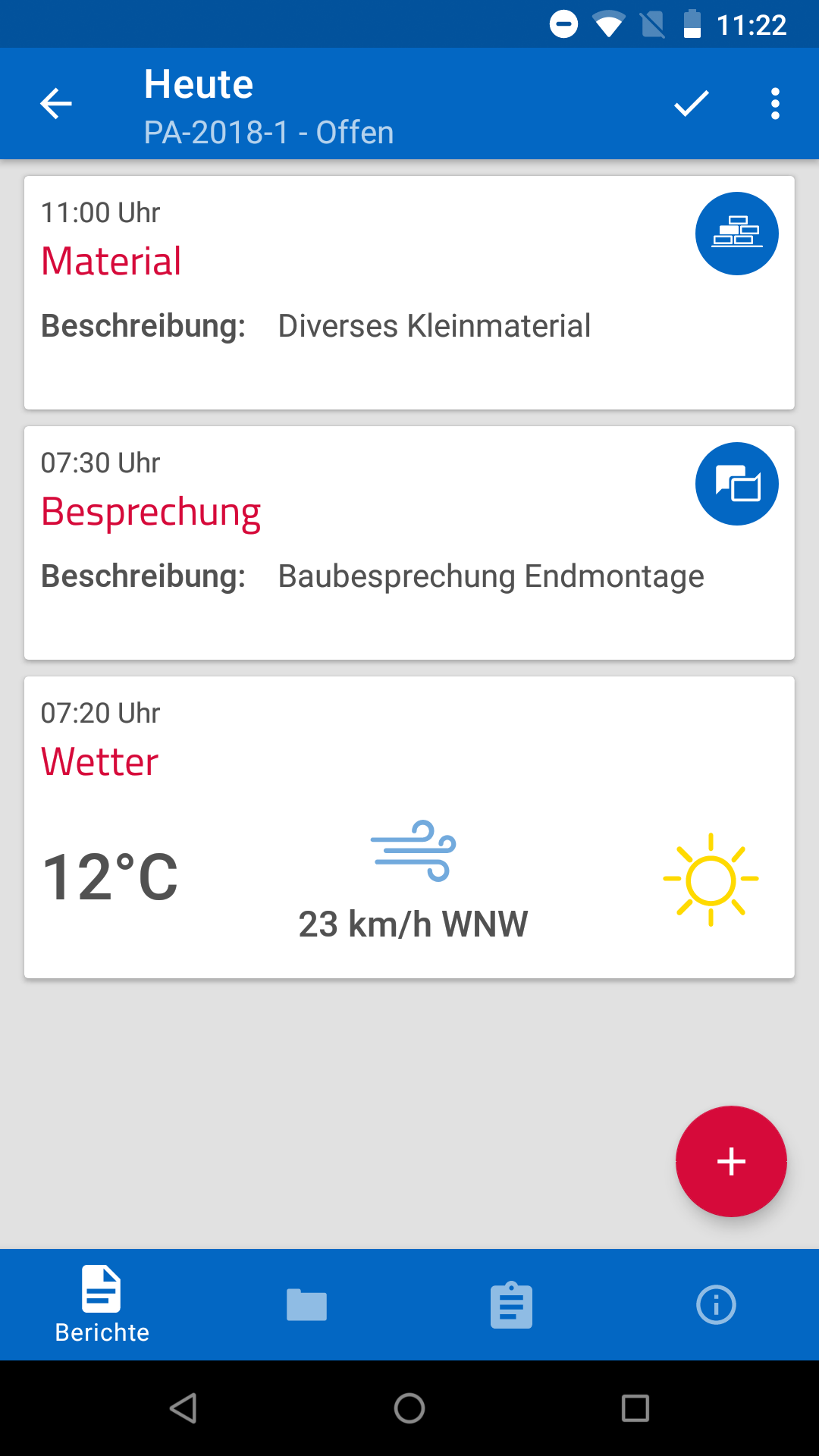The image size is (819, 1456).
Task: Open the overflow menu
Action: point(775,104)
